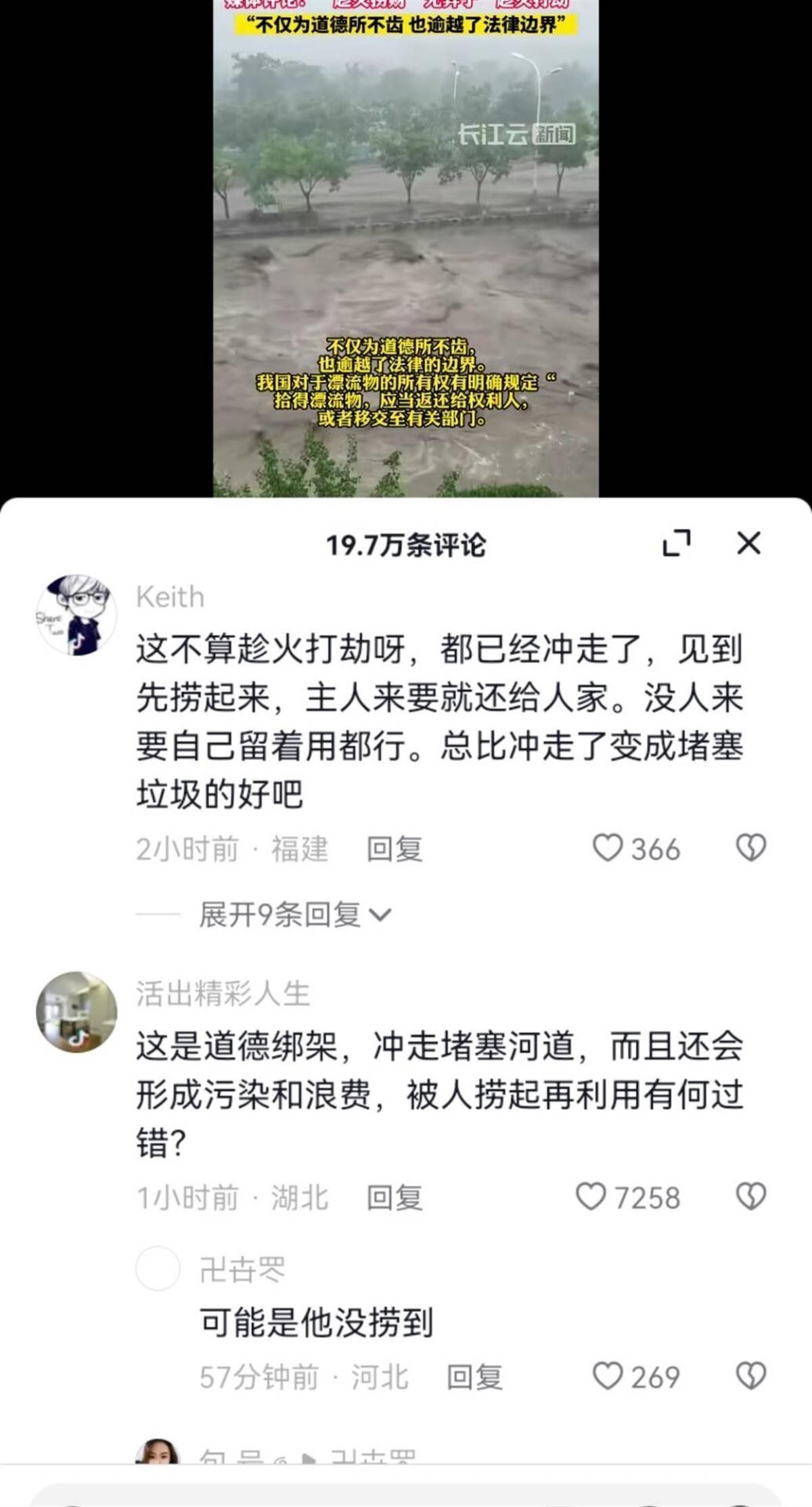812x1507 pixels.
Task: Open 活出精彩人生's profile avatar
Action: 76,1011
